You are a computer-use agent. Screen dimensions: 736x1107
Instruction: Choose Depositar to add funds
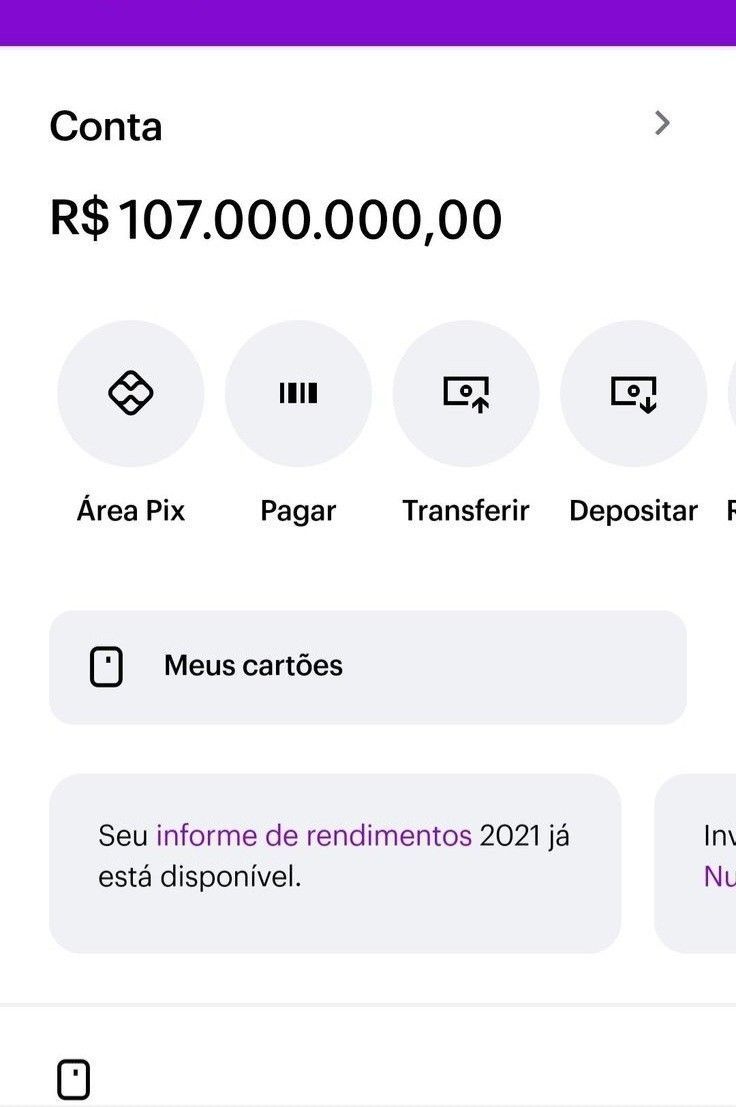click(x=634, y=393)
